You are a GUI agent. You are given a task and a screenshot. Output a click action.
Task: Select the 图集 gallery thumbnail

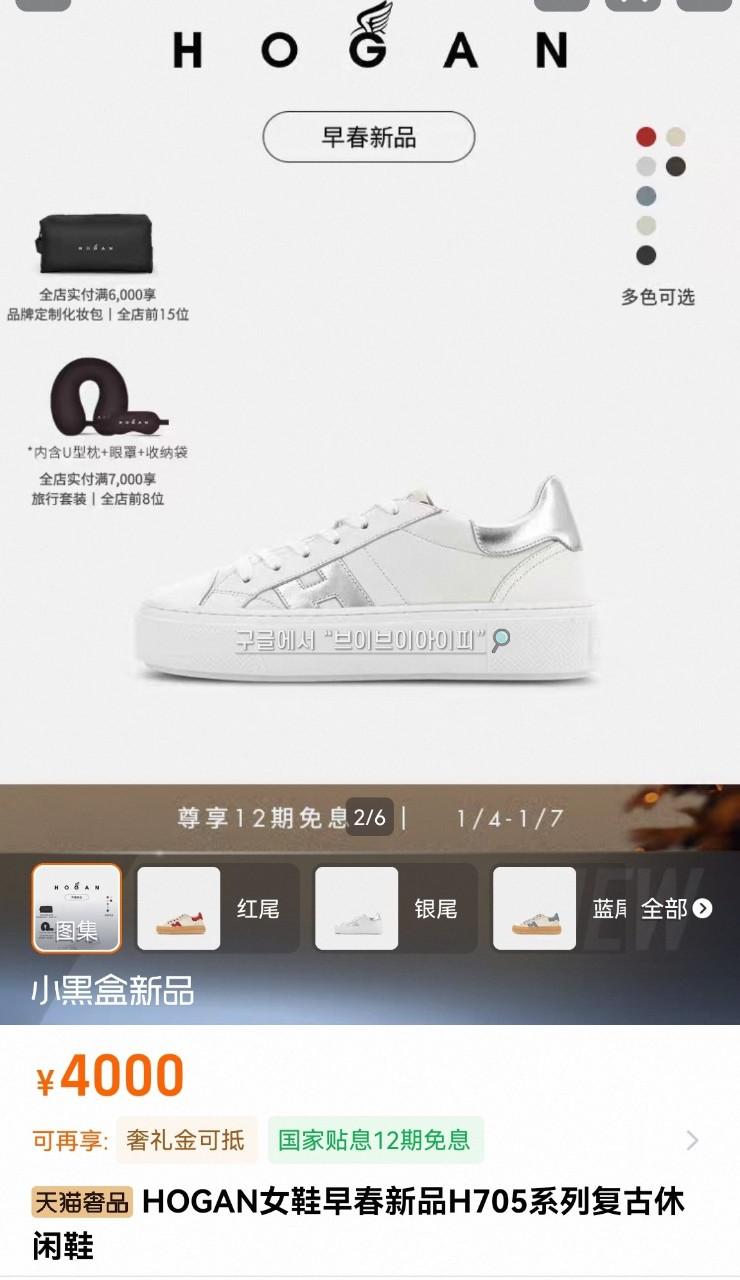[x=77, y=908]
